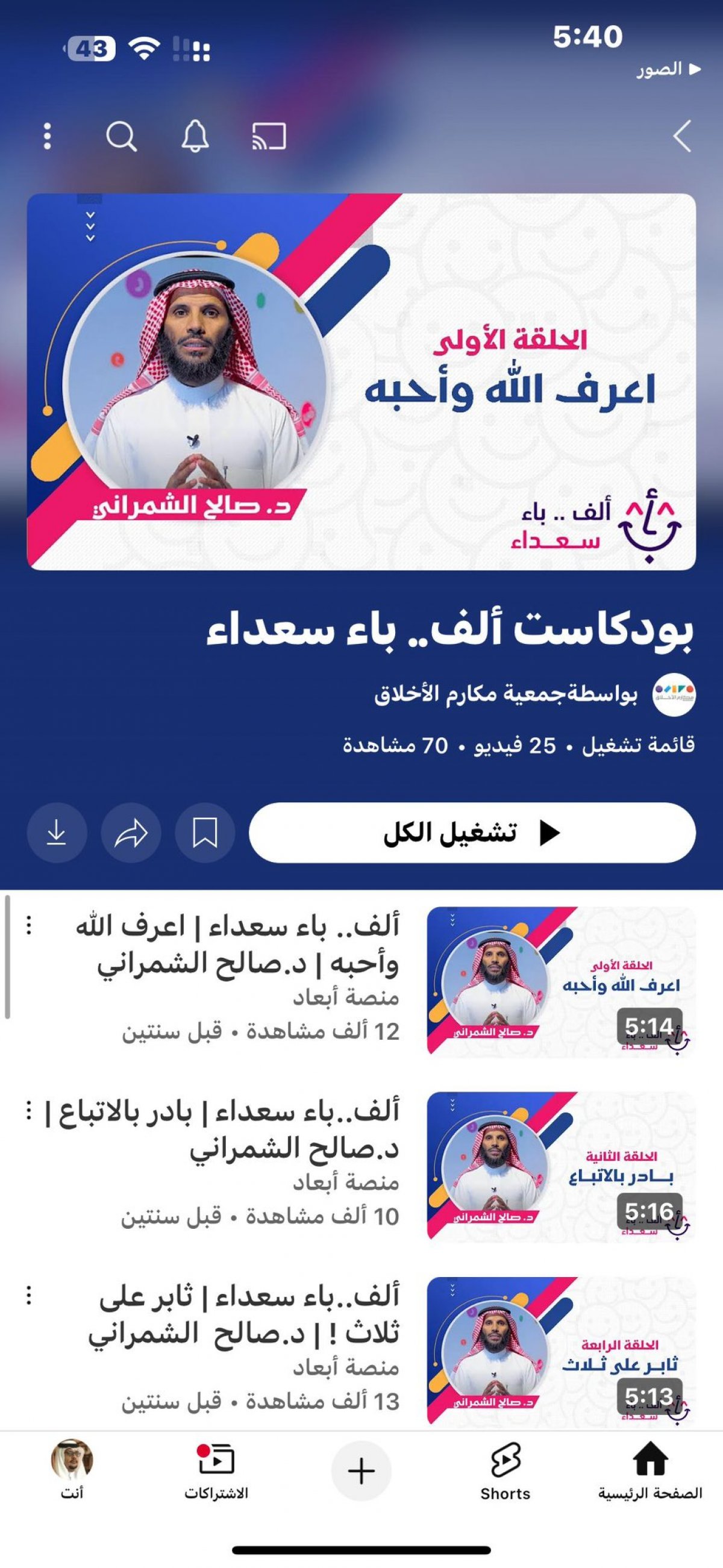Open the cast to device icon
Viewport: 723px width, 1568px height.
269,136
